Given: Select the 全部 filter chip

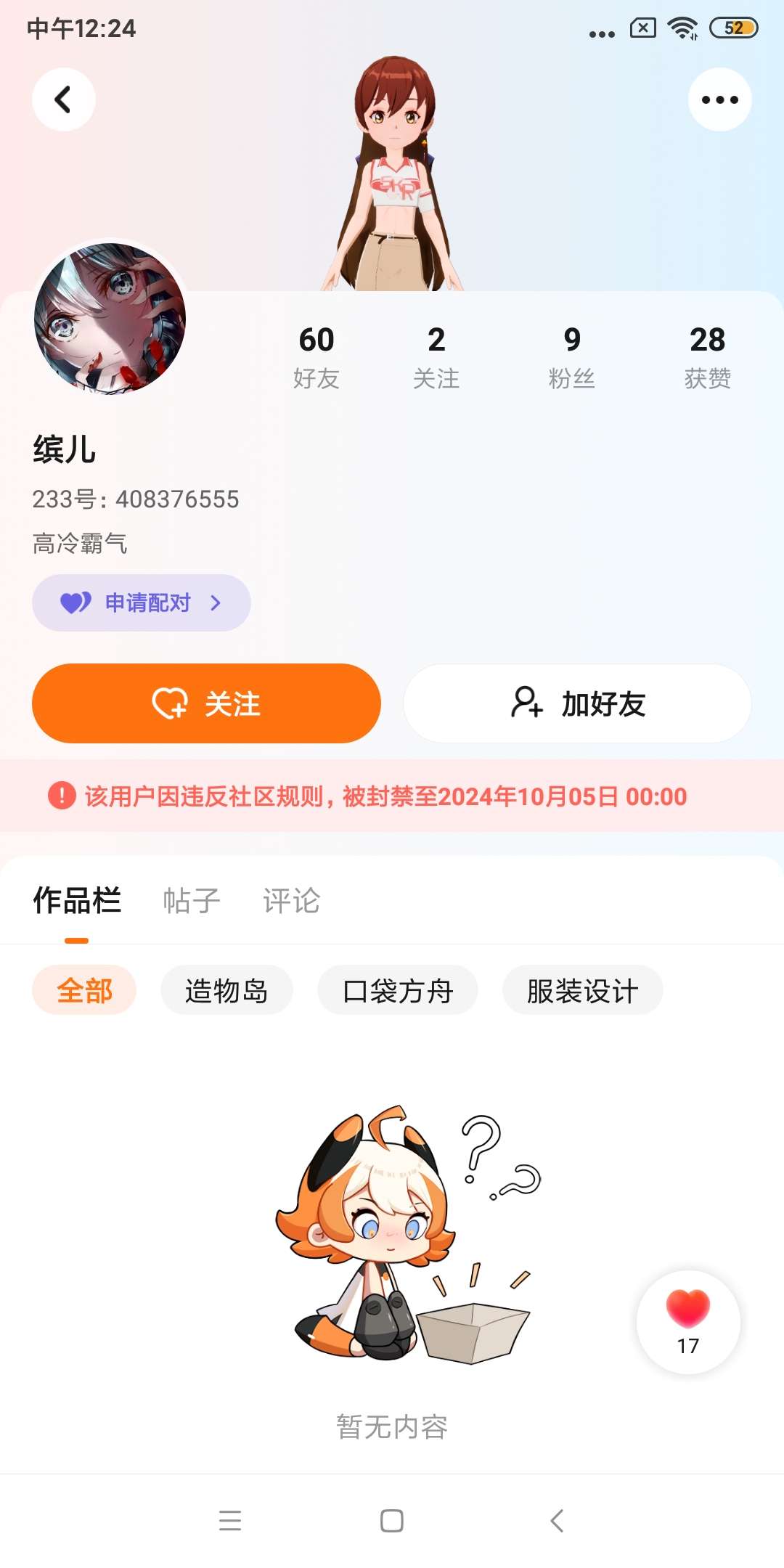Looking at the screenshot, I should [84, 990].
